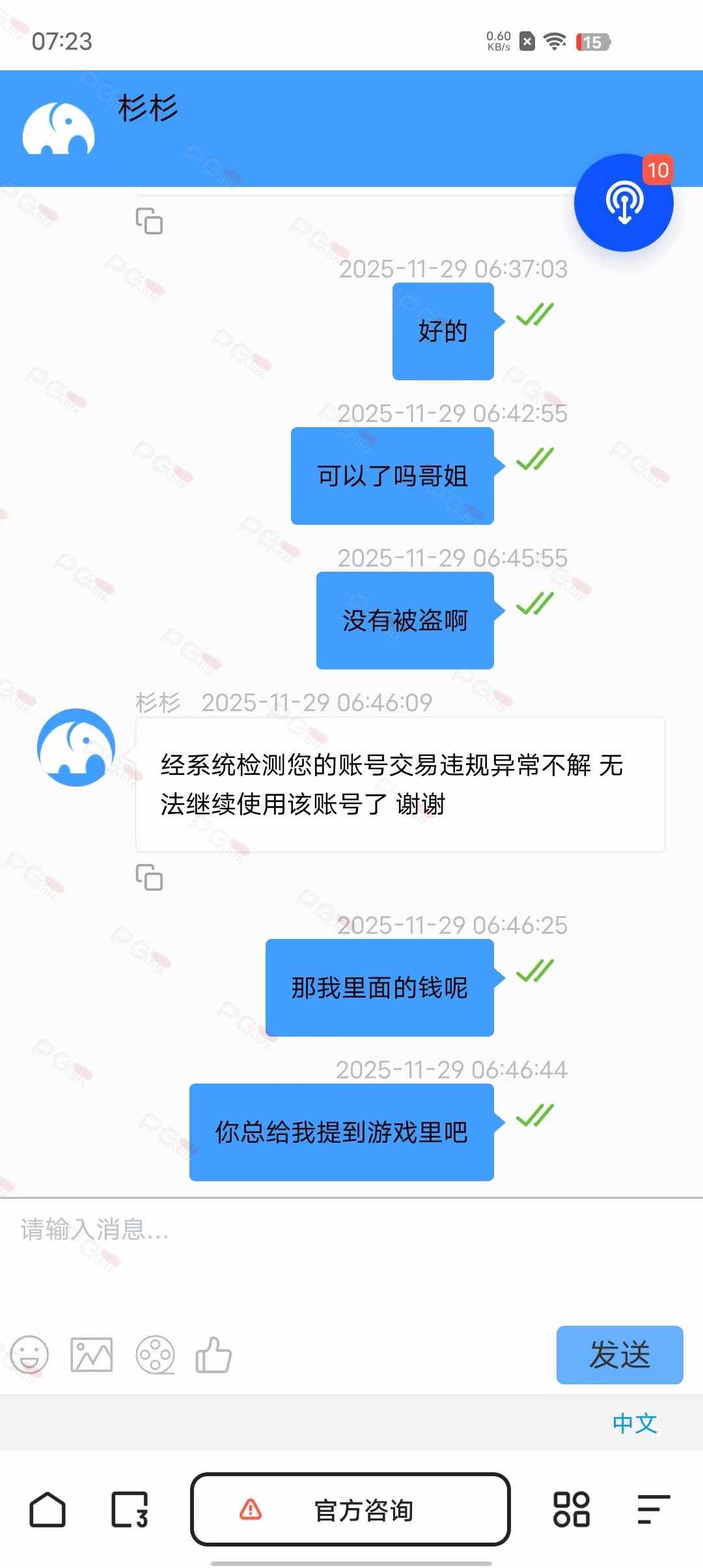Viewport: 703px width, 1568px height.
Task: Change language via 中文
Action: (x=634, y=1423)
